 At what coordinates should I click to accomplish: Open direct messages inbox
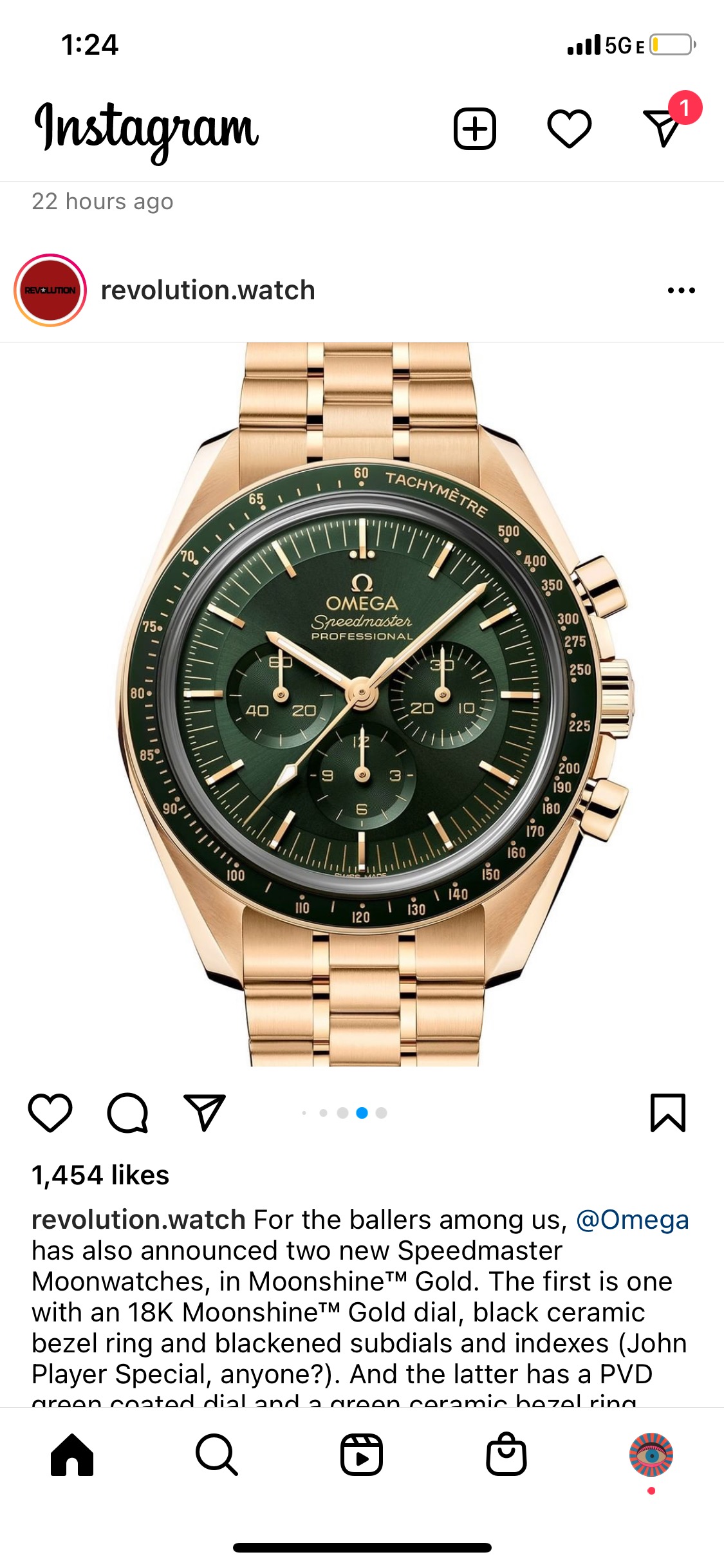[663, 127]
